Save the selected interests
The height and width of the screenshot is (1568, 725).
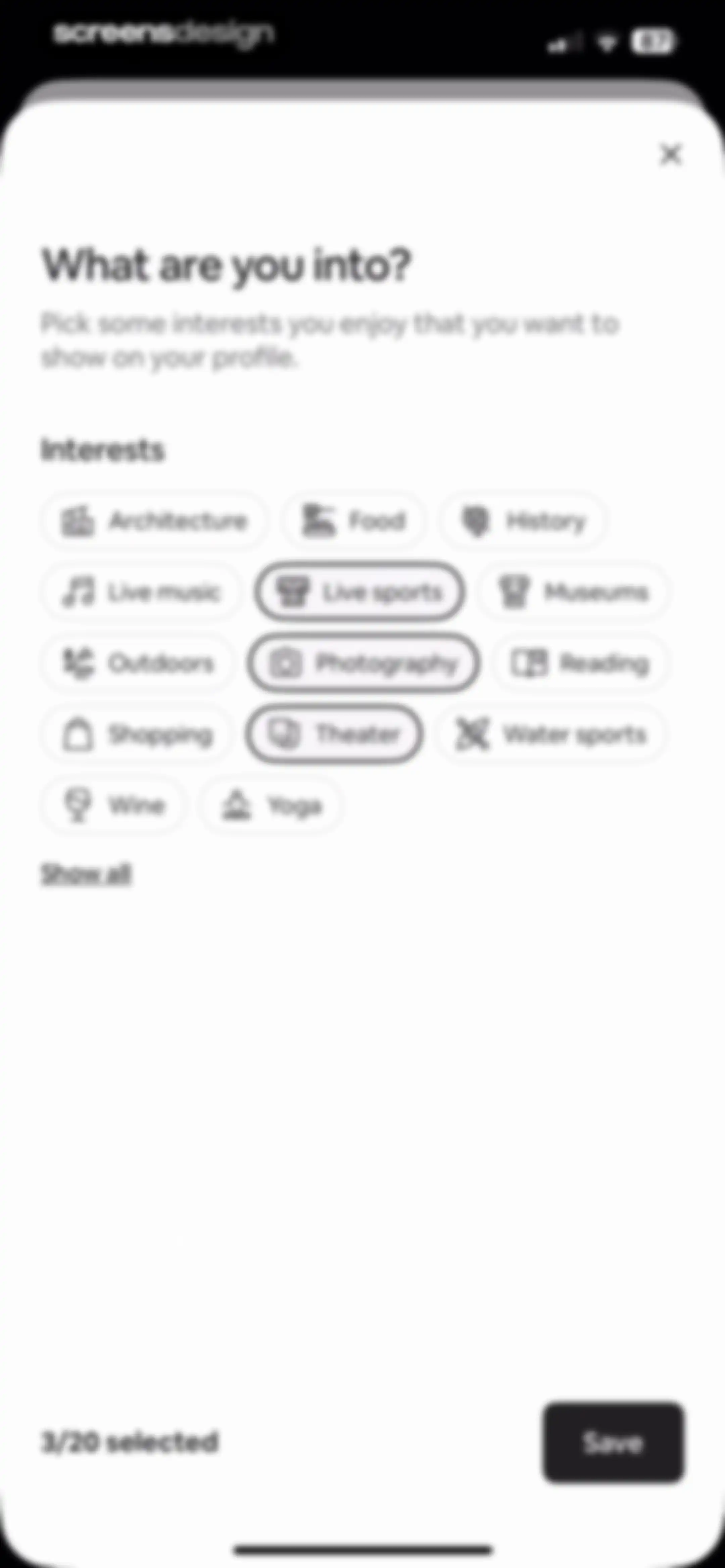click(614, 1443)
